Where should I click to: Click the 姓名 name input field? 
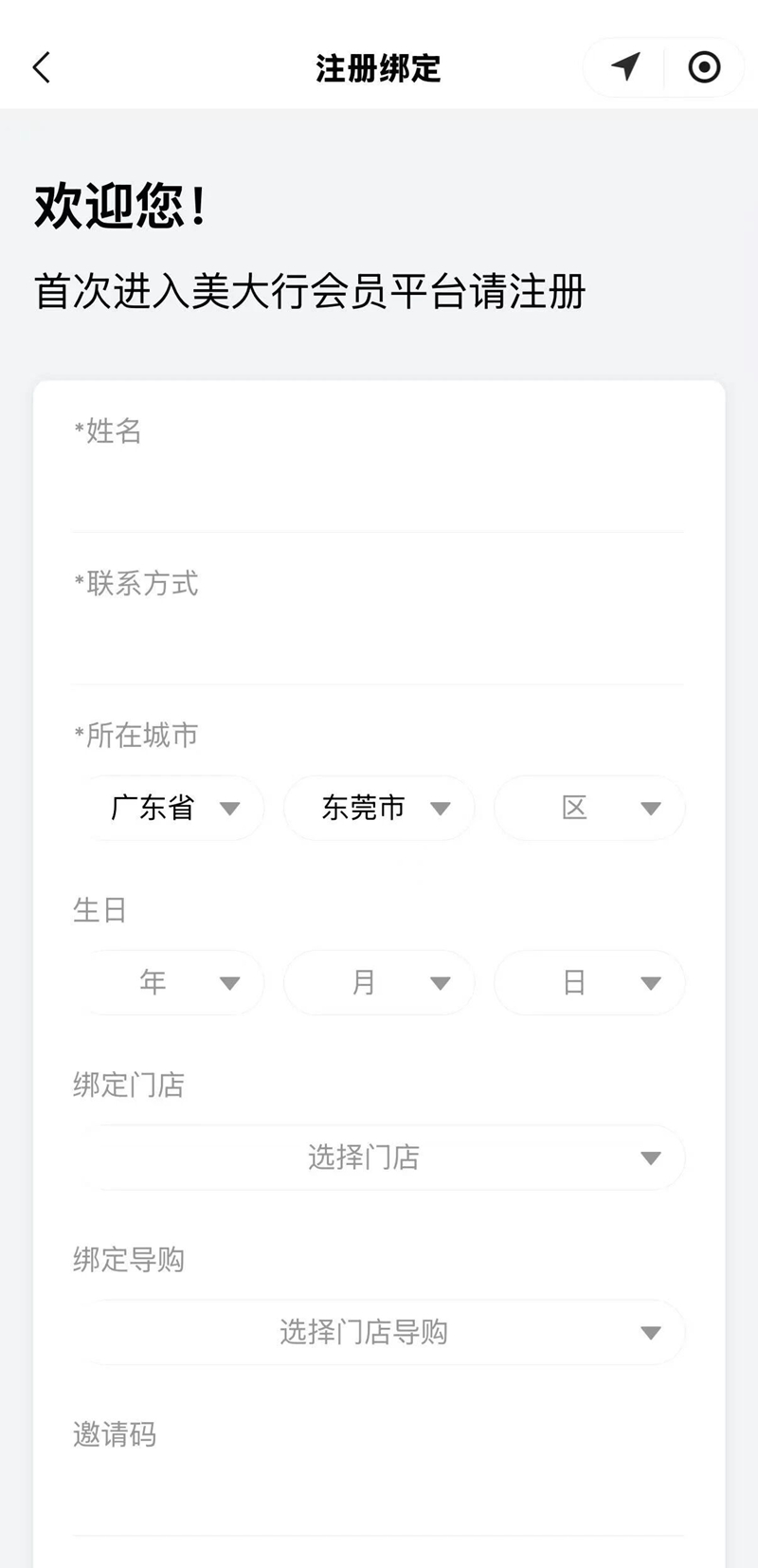point(379,483)
